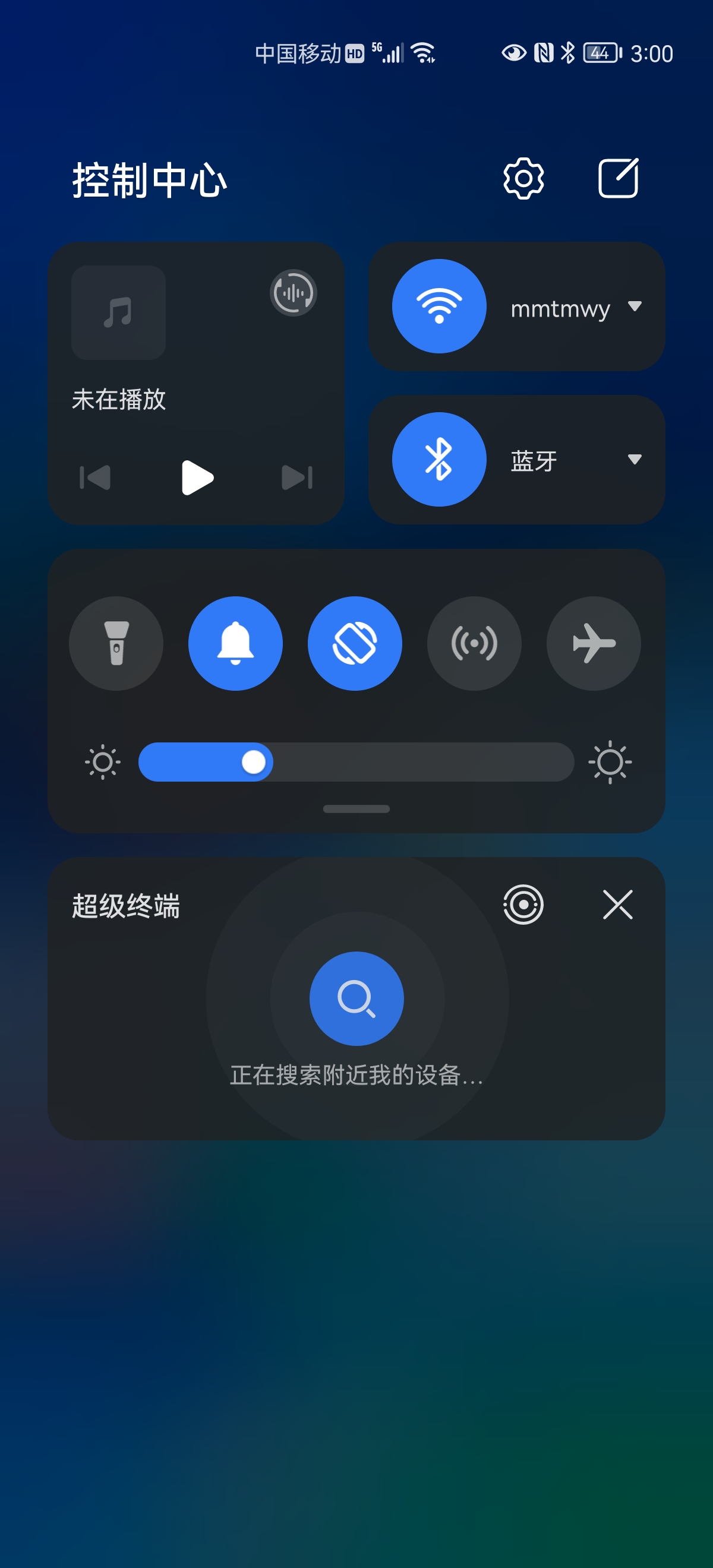This screenshot has height=1568, width=713.
Task: Edit control center shortcuts
Action: pos(618,178)
